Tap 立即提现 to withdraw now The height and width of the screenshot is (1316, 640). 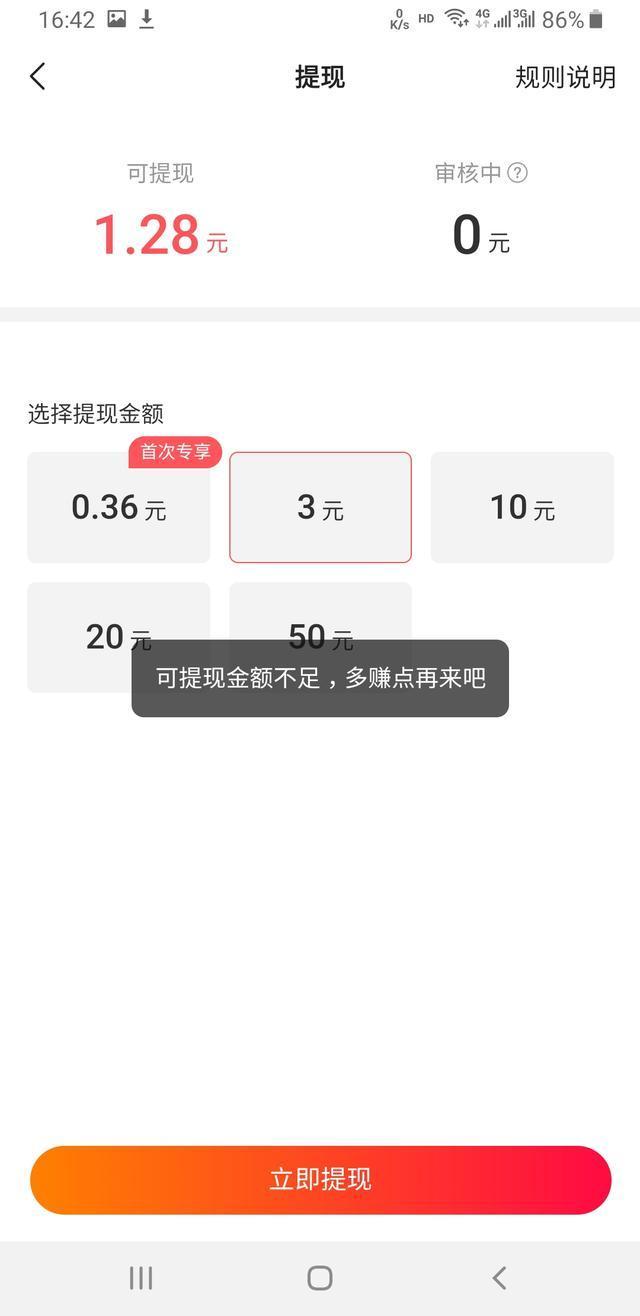[x=320, y=1180]
